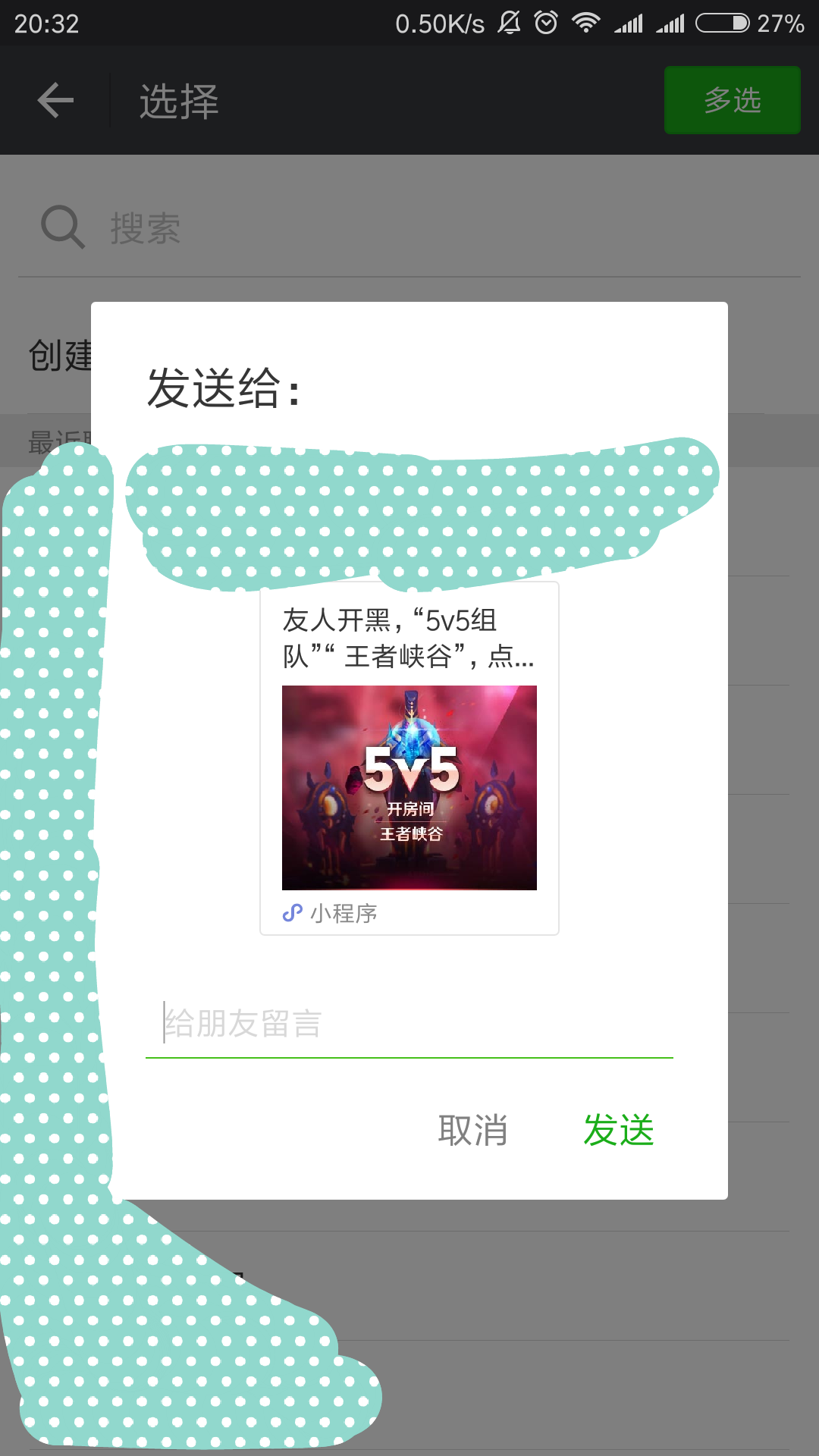Tap 取消 to cancel sending
This screenshot has height=1456, width=819.
[x=472, y=1130]
